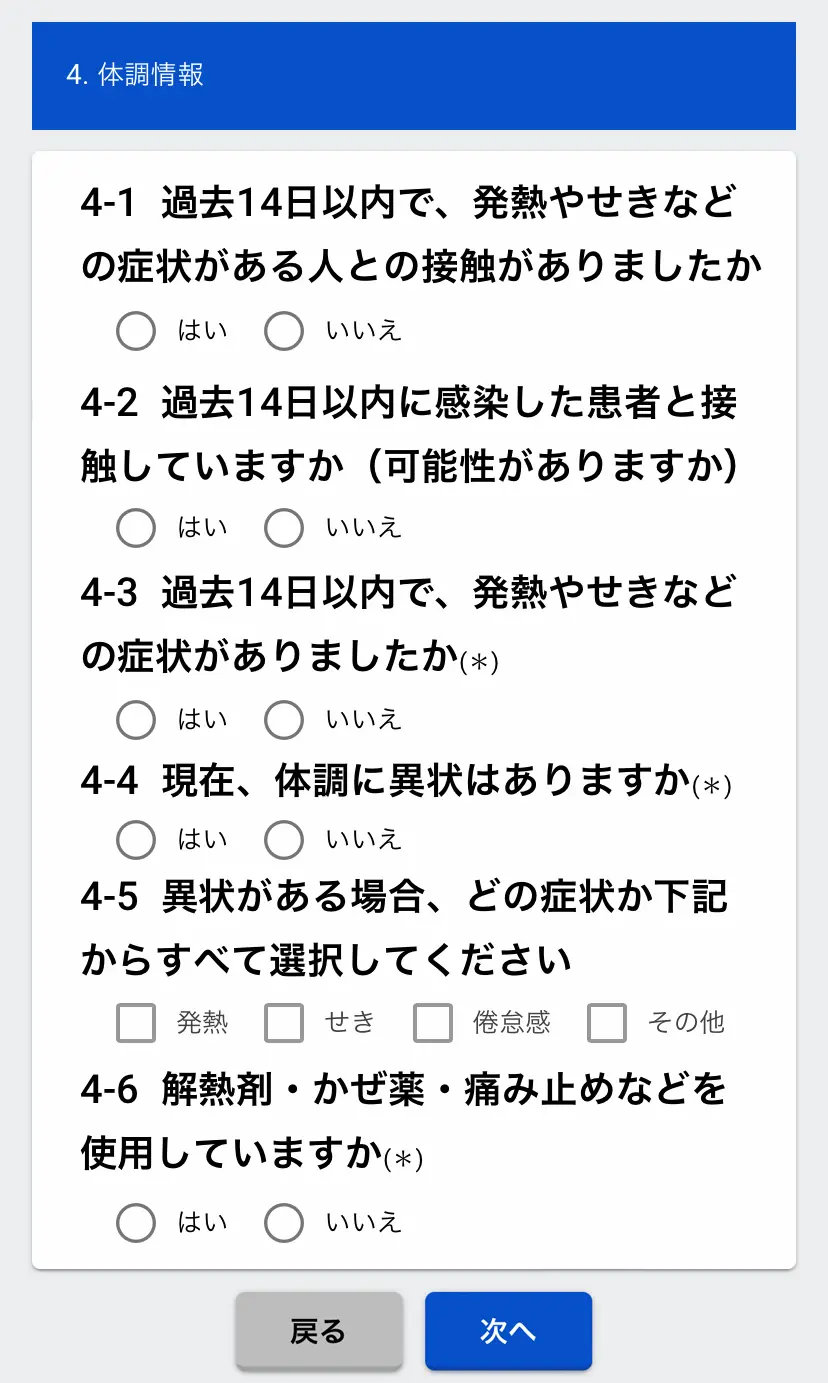
Task: Tick the その他 checkbox
Action: tap(607, 1023)
